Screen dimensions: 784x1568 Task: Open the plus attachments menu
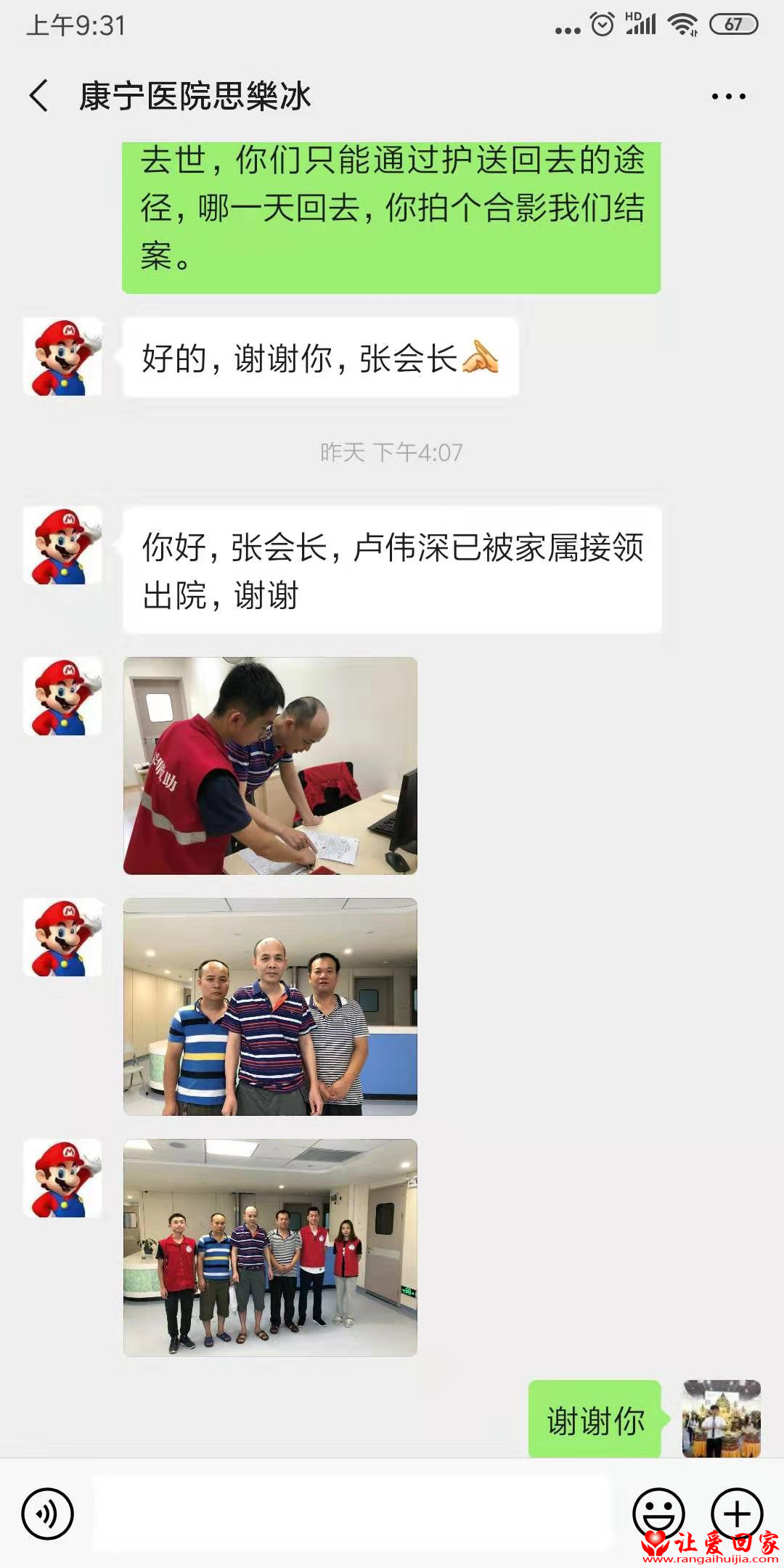coord(736,1514)
